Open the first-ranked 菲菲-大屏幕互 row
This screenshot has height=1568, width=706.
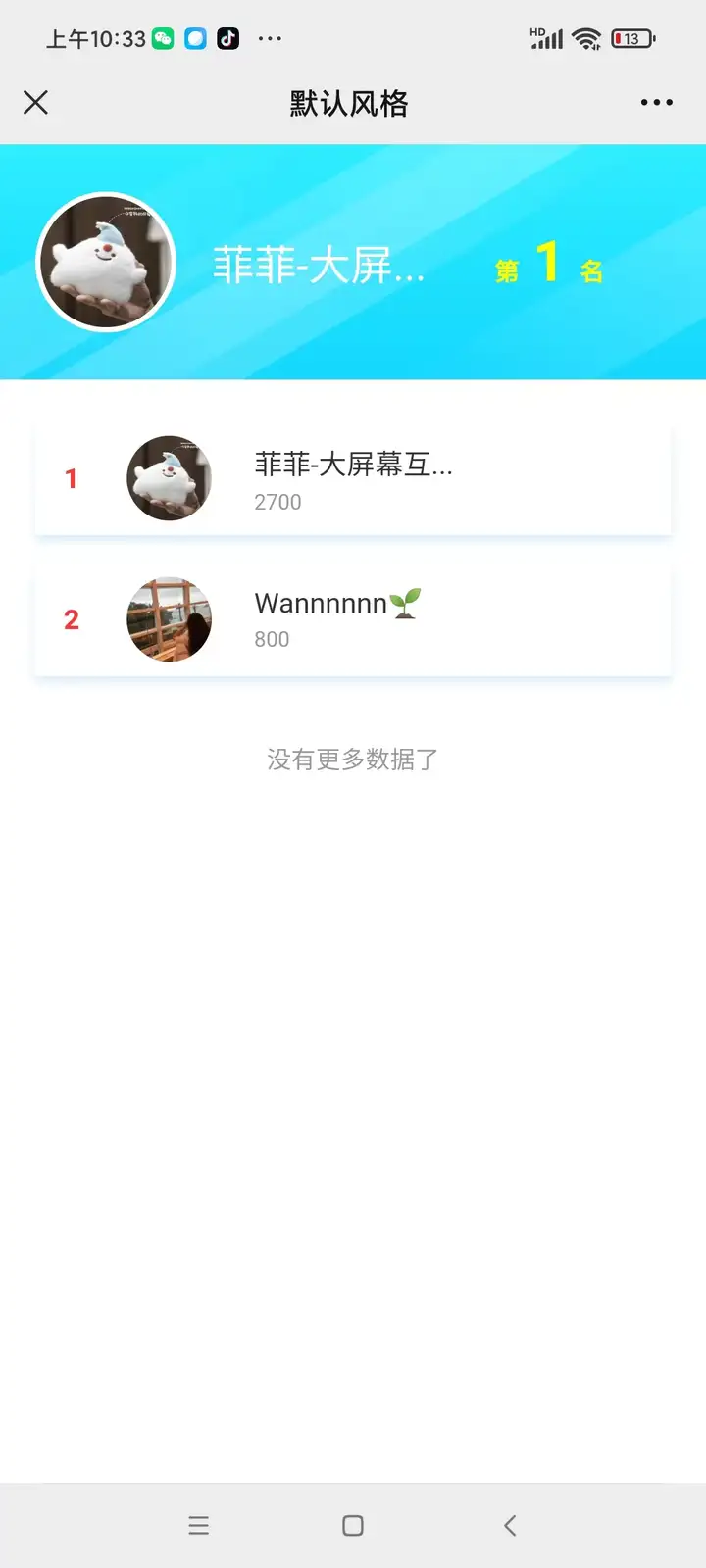point(353,479)
